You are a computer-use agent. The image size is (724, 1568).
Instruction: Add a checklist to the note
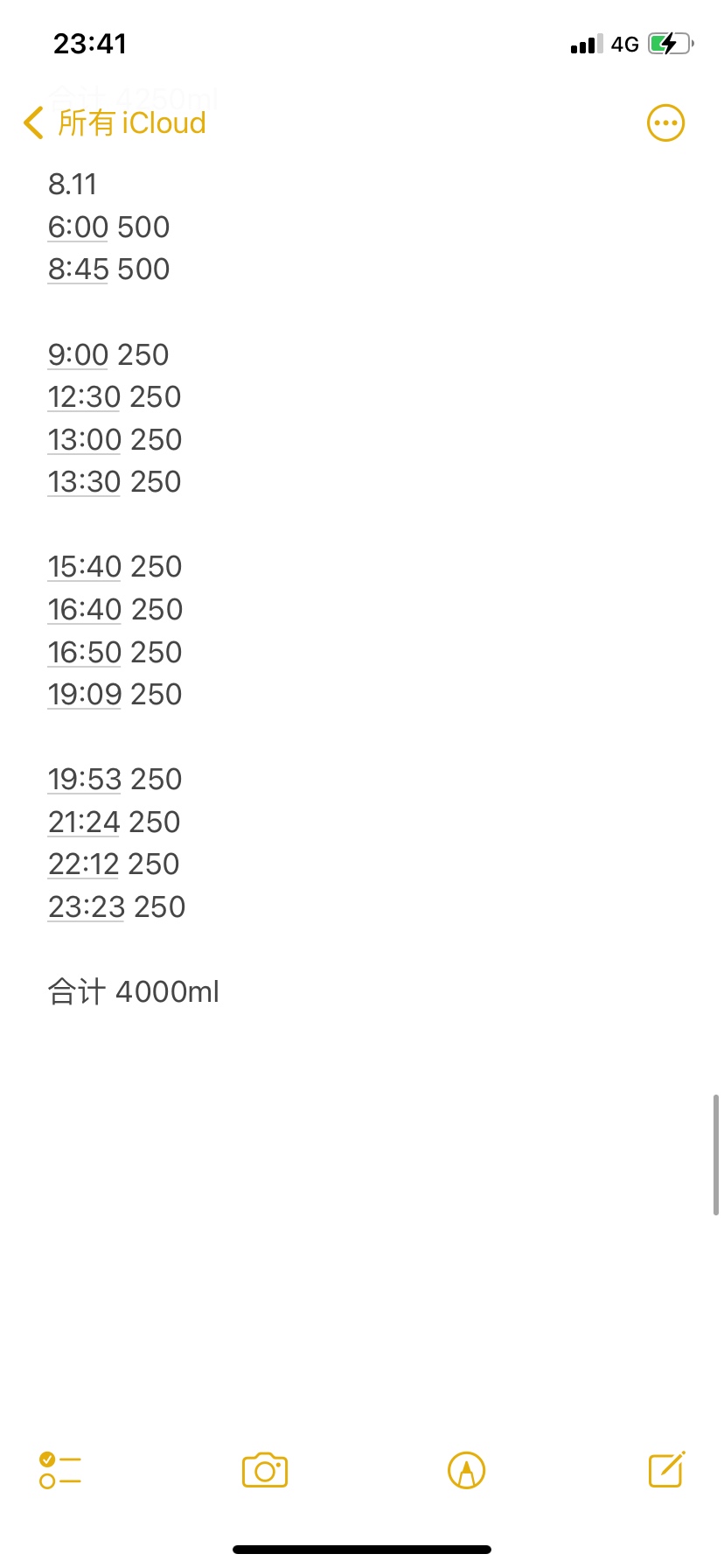[60, 1471]
